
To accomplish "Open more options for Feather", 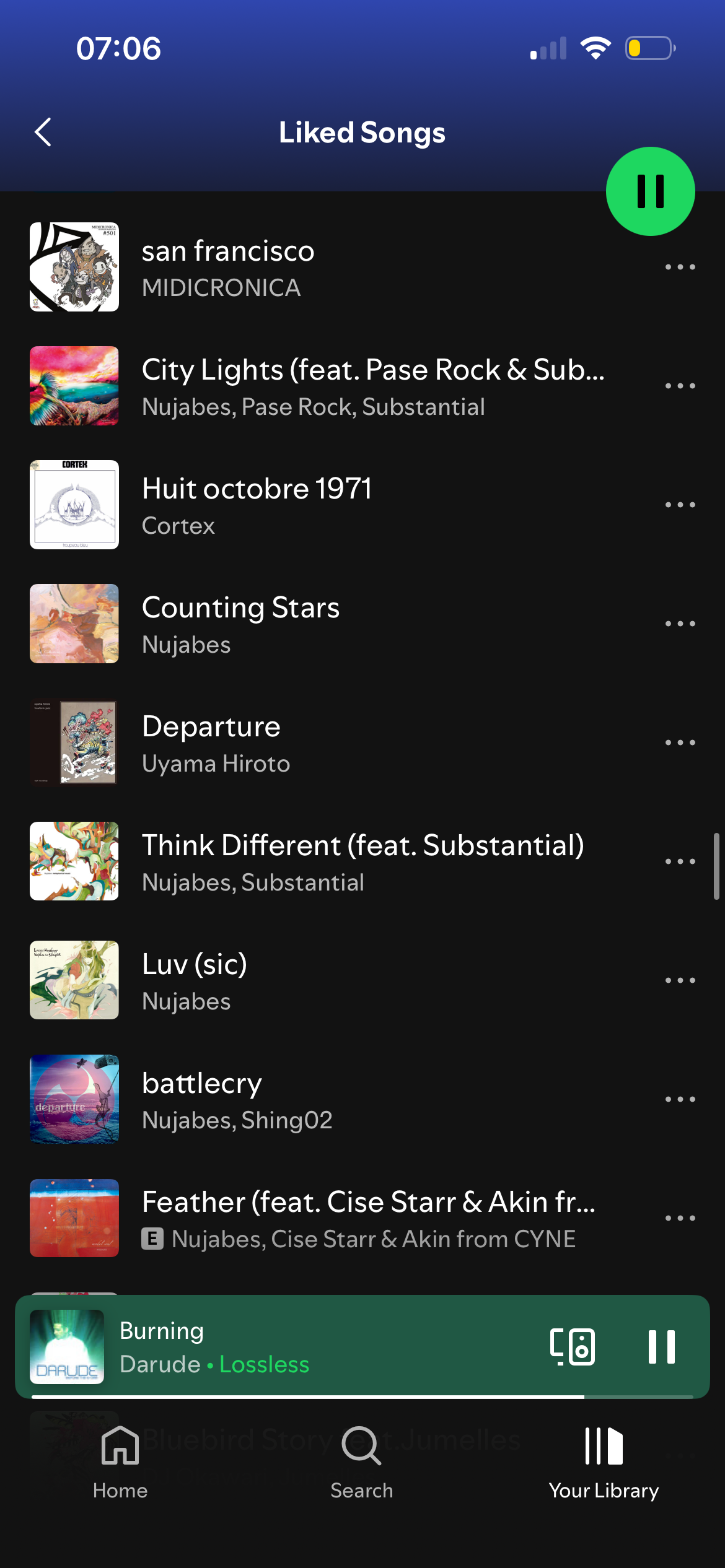I will click(x=680, y=1219).
